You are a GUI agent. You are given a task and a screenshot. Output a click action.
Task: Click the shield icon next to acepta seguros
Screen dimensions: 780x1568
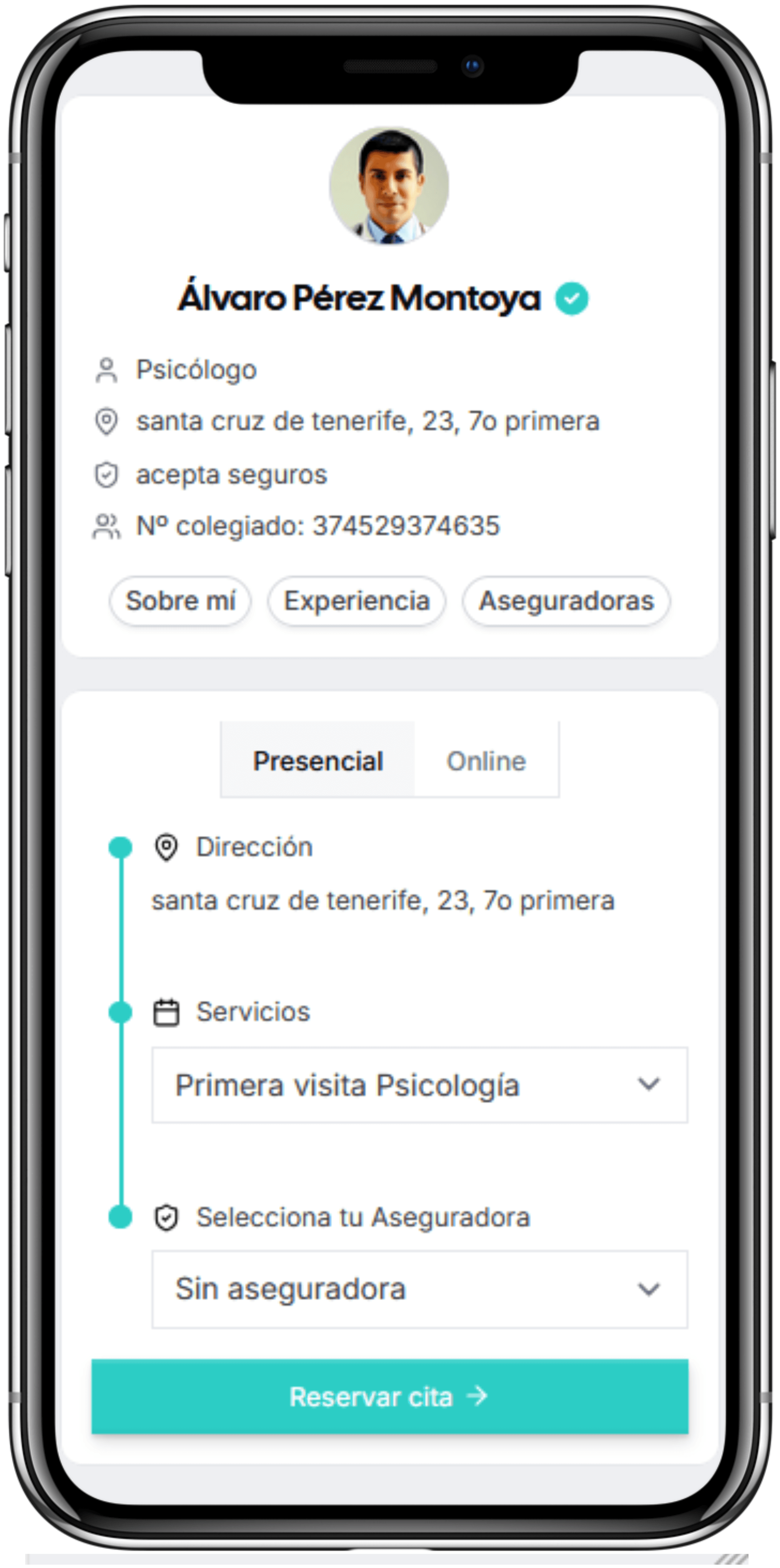pyautogui.click(x=107, y=474)
